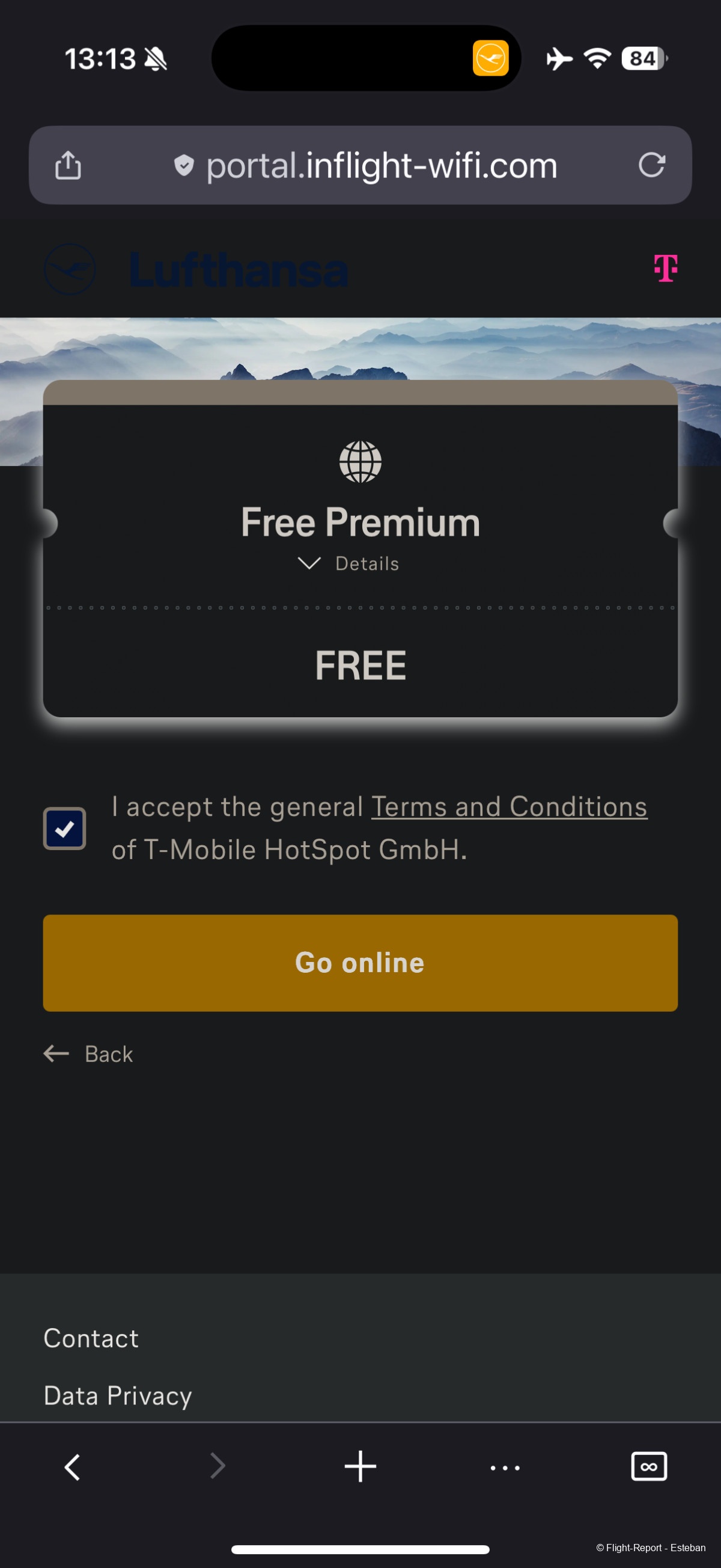Reload the inflight wifi portal page

651,165
